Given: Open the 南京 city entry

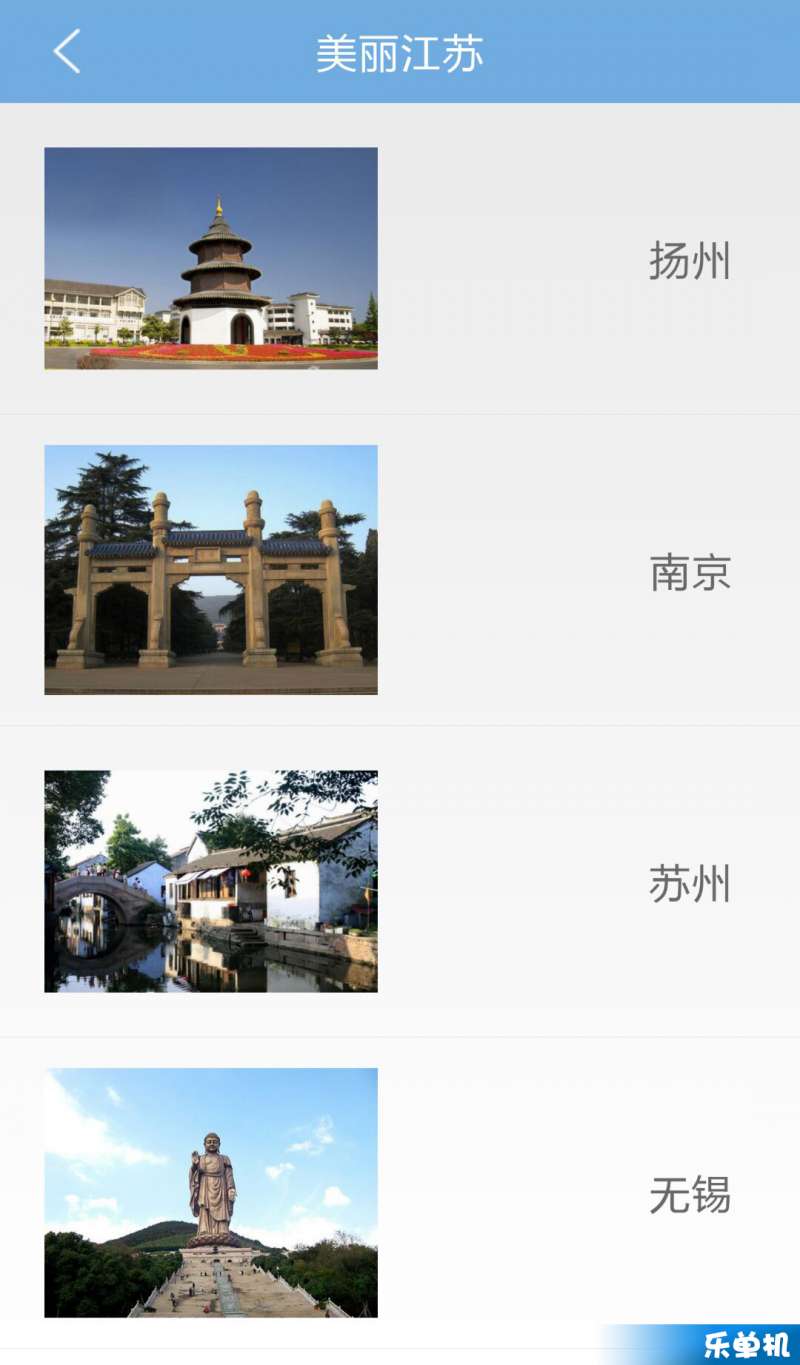Looking at the screenshot, I should (x=400, y=570).
